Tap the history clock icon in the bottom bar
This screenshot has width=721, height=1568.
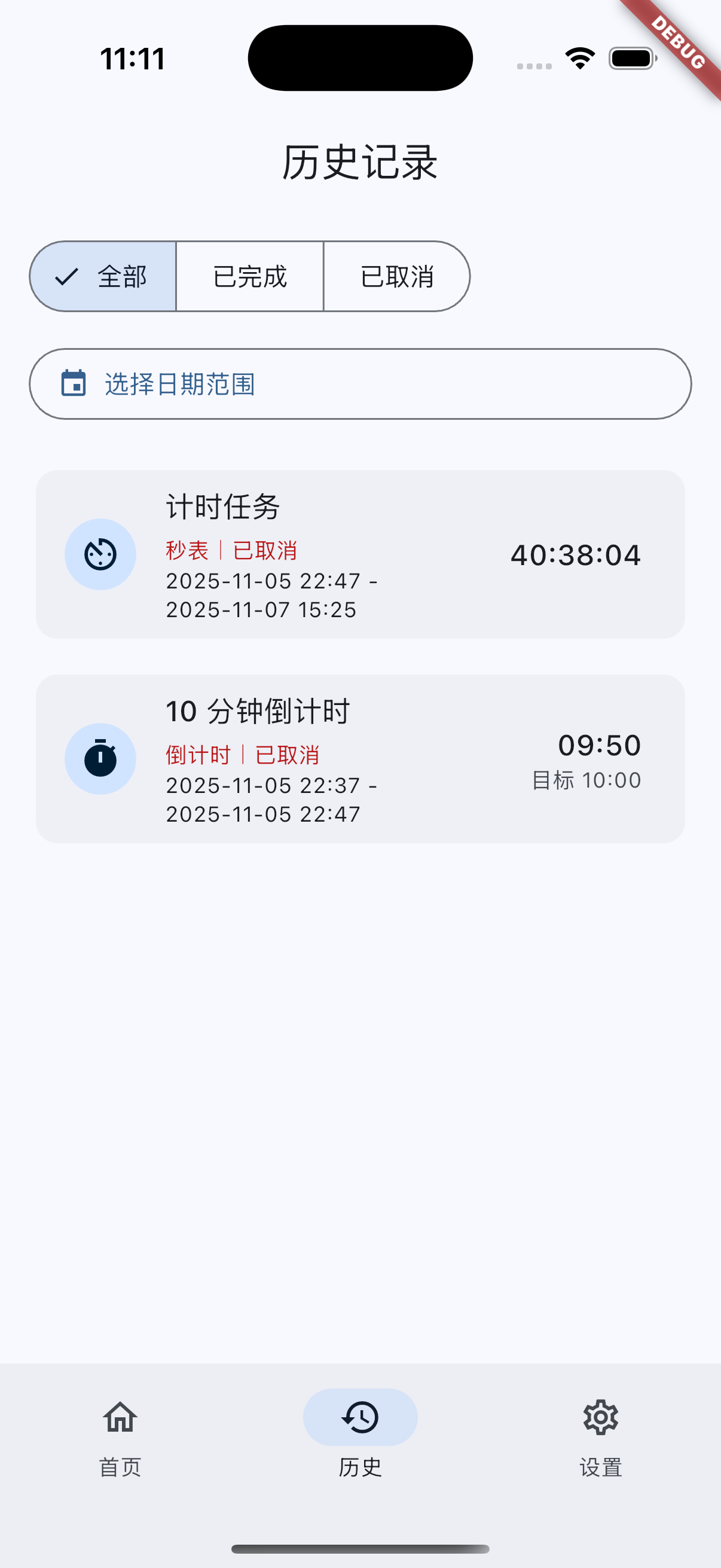pyautogui.click(x=360, y=1418)
